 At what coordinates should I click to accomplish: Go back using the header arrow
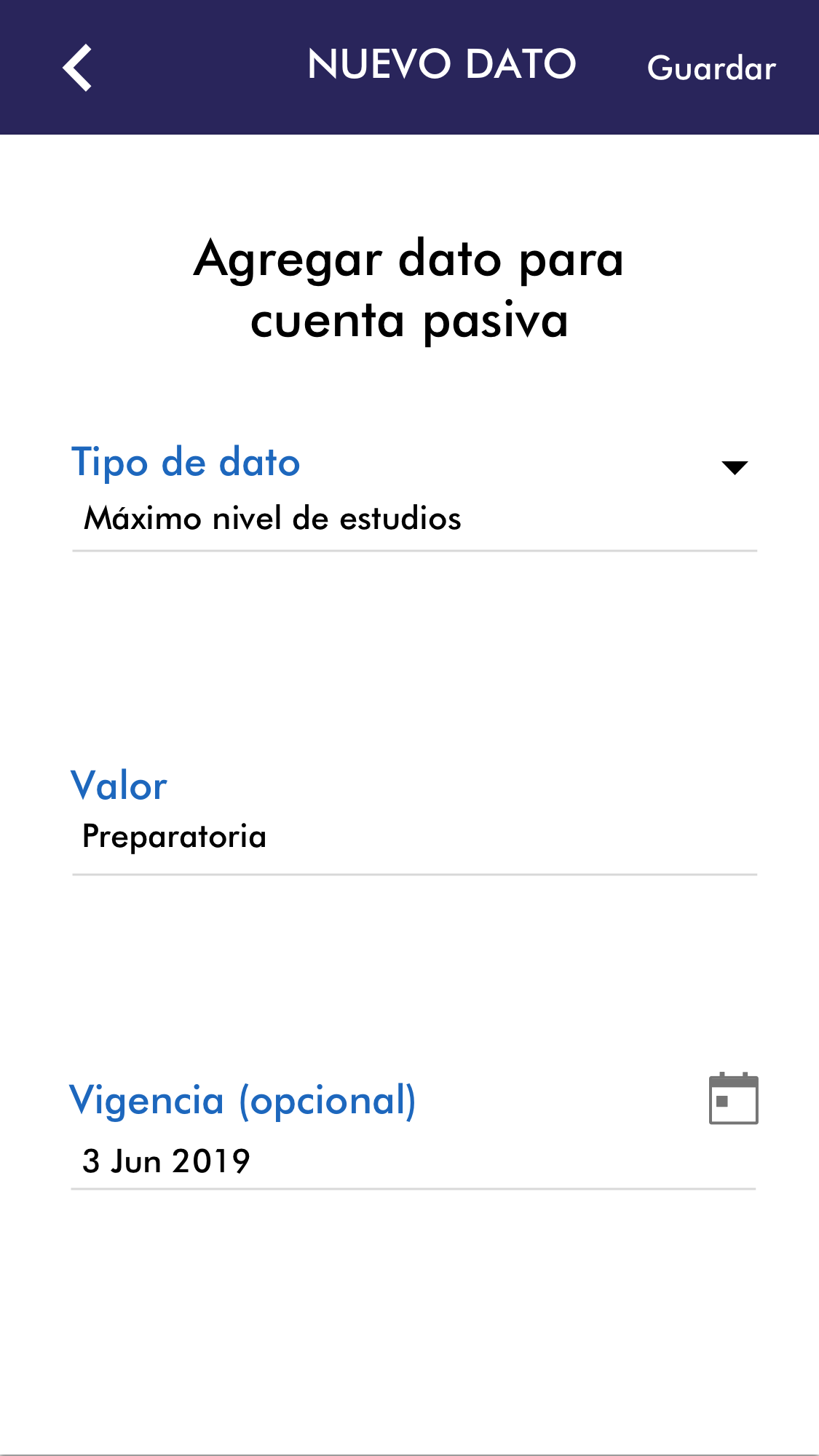(77, 68)
